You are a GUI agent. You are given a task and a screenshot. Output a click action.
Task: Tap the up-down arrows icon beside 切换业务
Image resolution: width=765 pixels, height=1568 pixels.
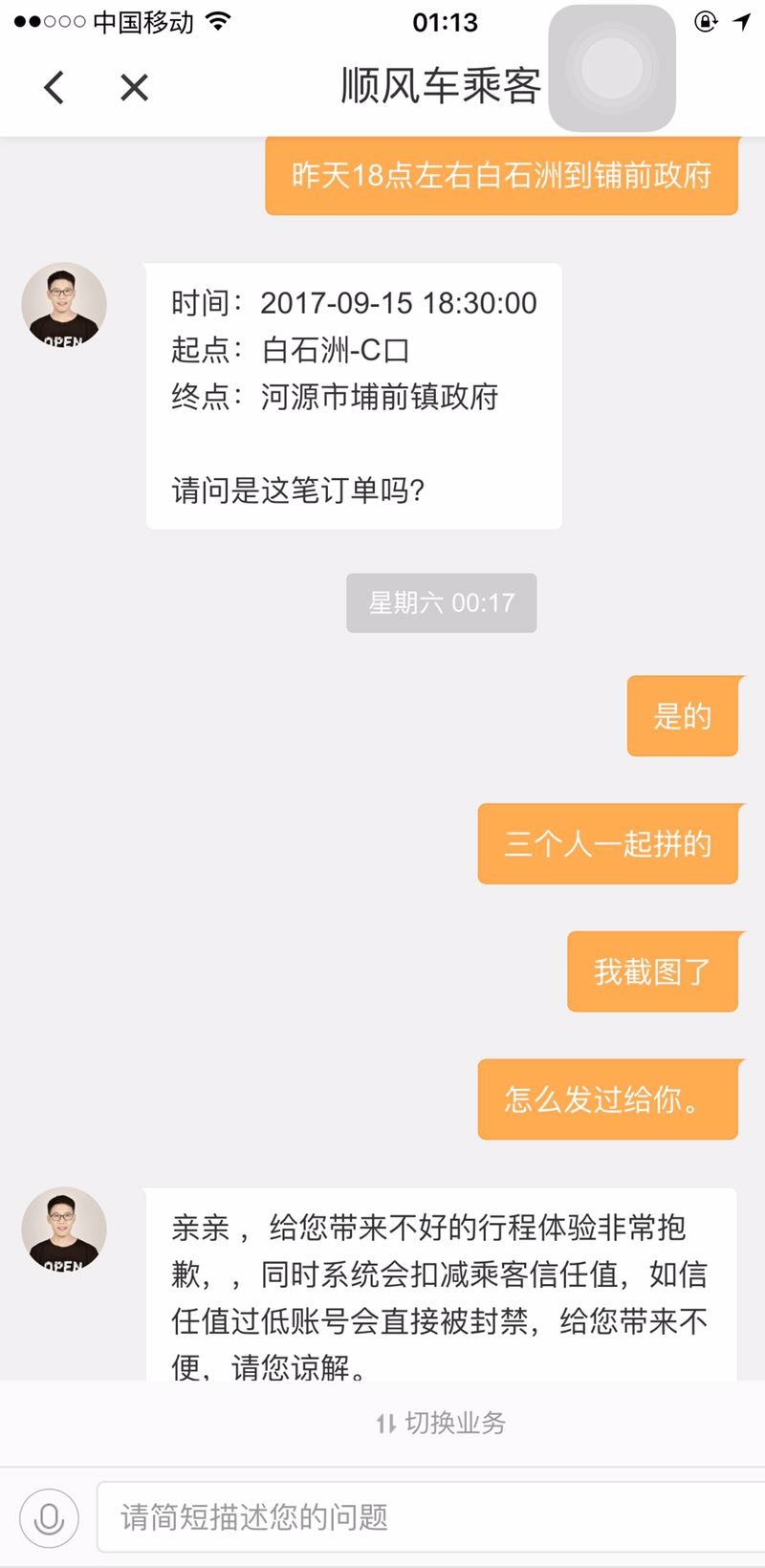click(x=386, y=1422)
